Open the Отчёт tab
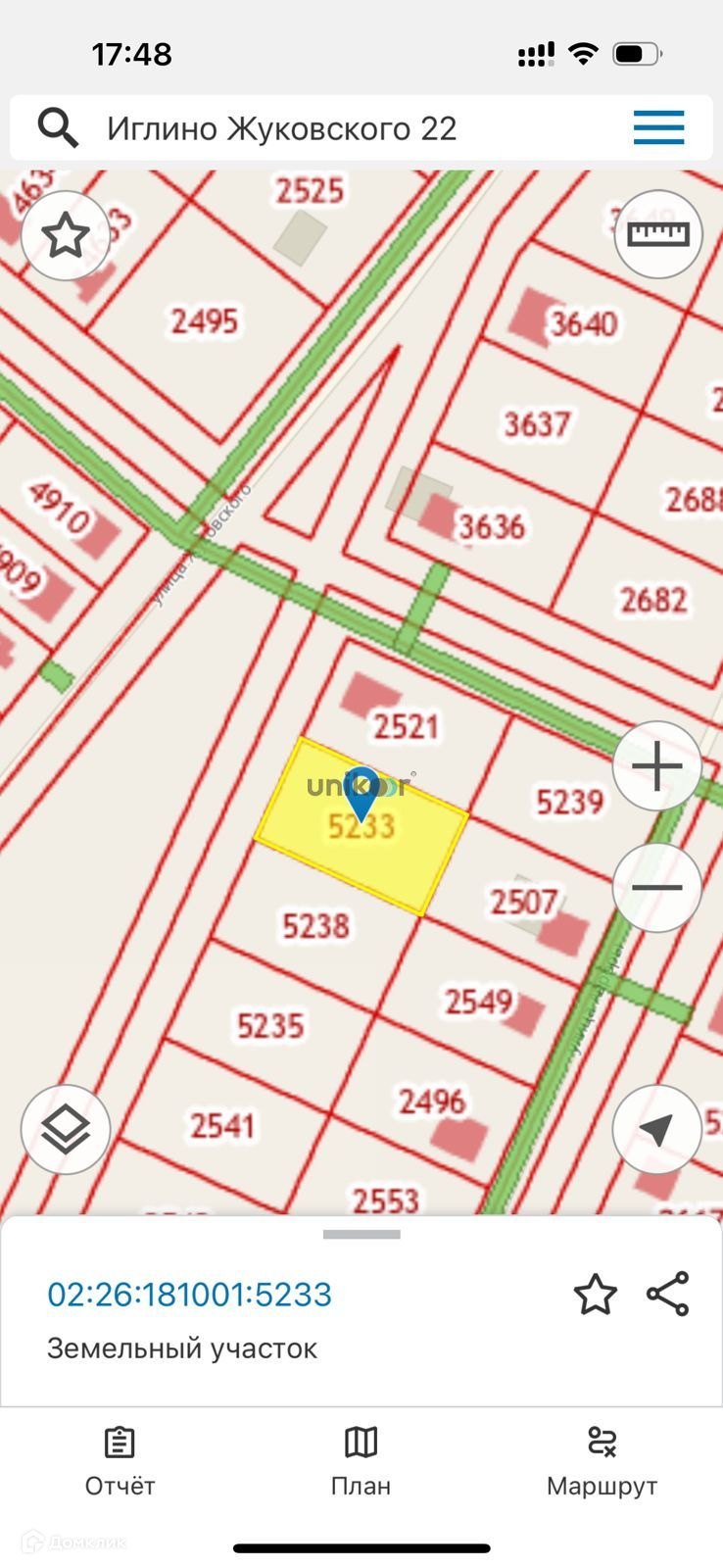 [120, 1461]
